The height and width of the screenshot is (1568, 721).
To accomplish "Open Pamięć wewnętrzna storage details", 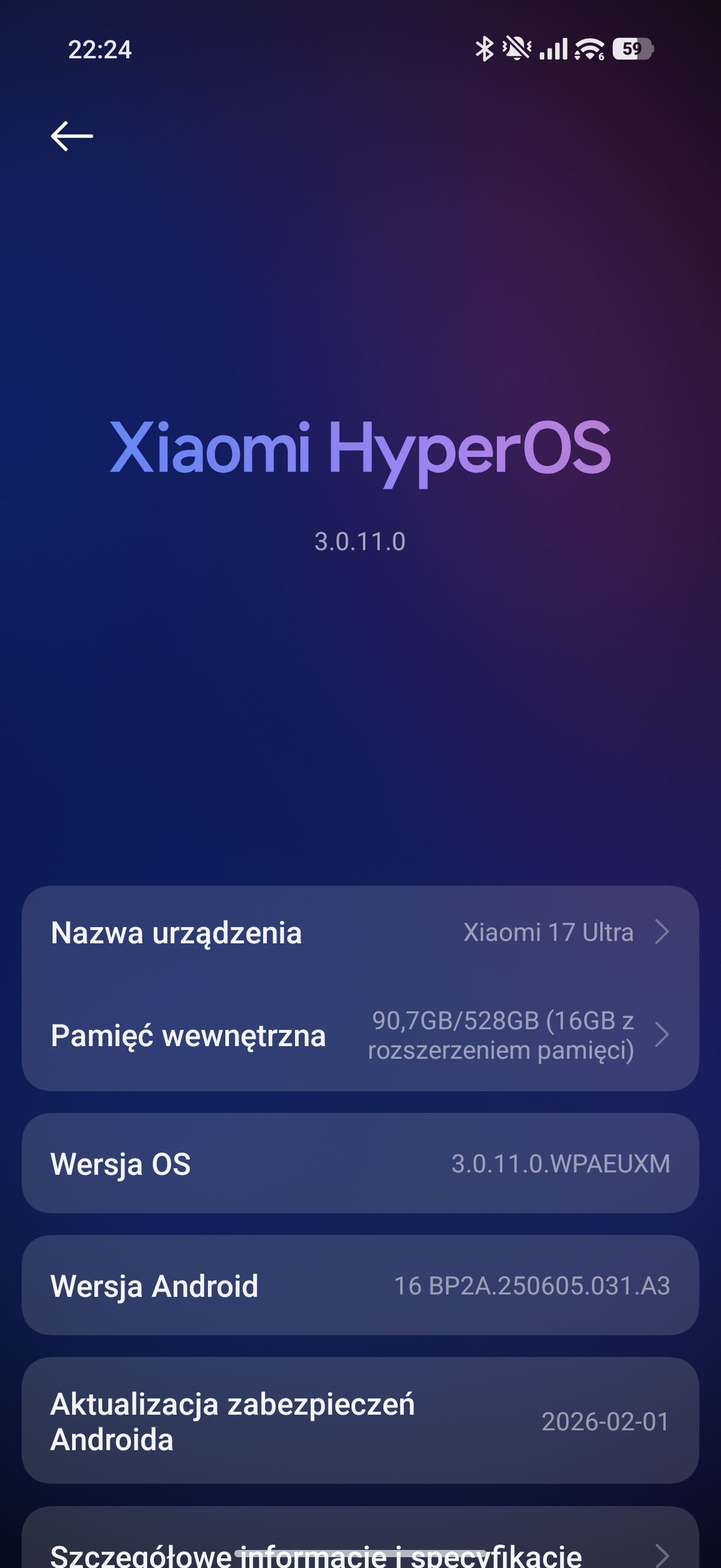I will 359,1035.
